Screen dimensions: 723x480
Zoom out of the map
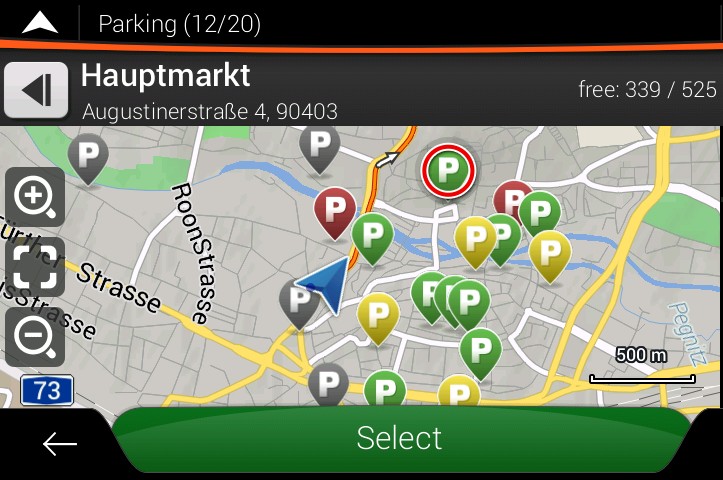coord(36,337)
